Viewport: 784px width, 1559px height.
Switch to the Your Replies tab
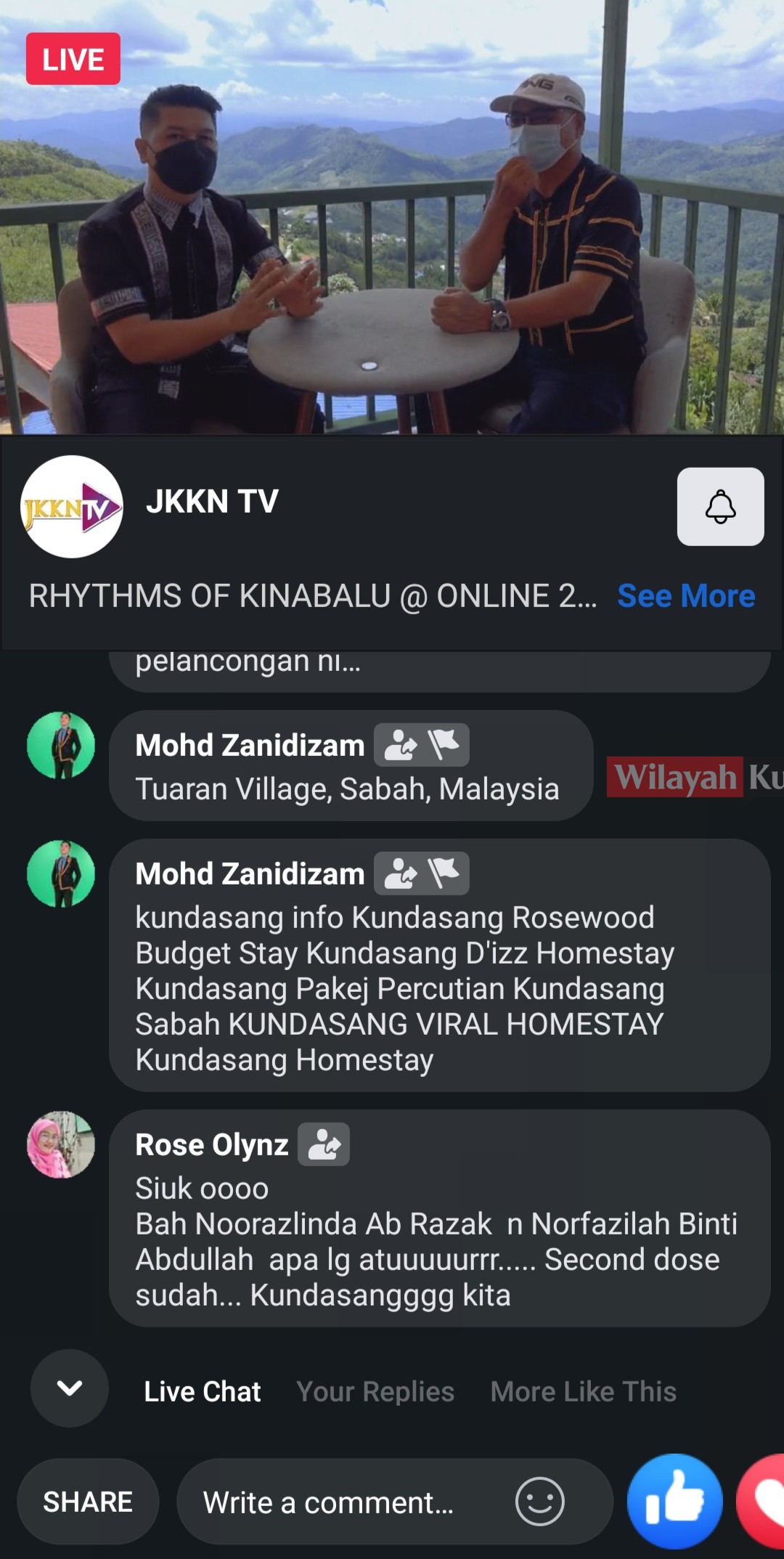[x=375, y=1391]
